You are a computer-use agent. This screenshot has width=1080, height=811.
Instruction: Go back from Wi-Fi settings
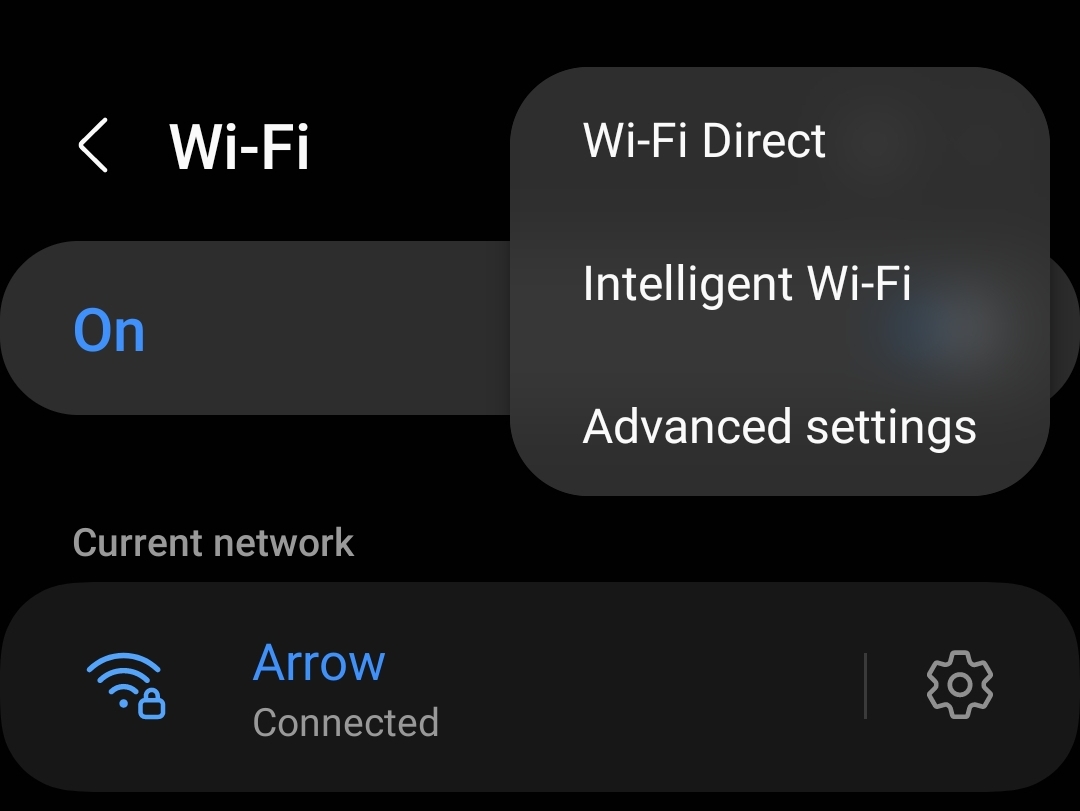click(93, 146)
